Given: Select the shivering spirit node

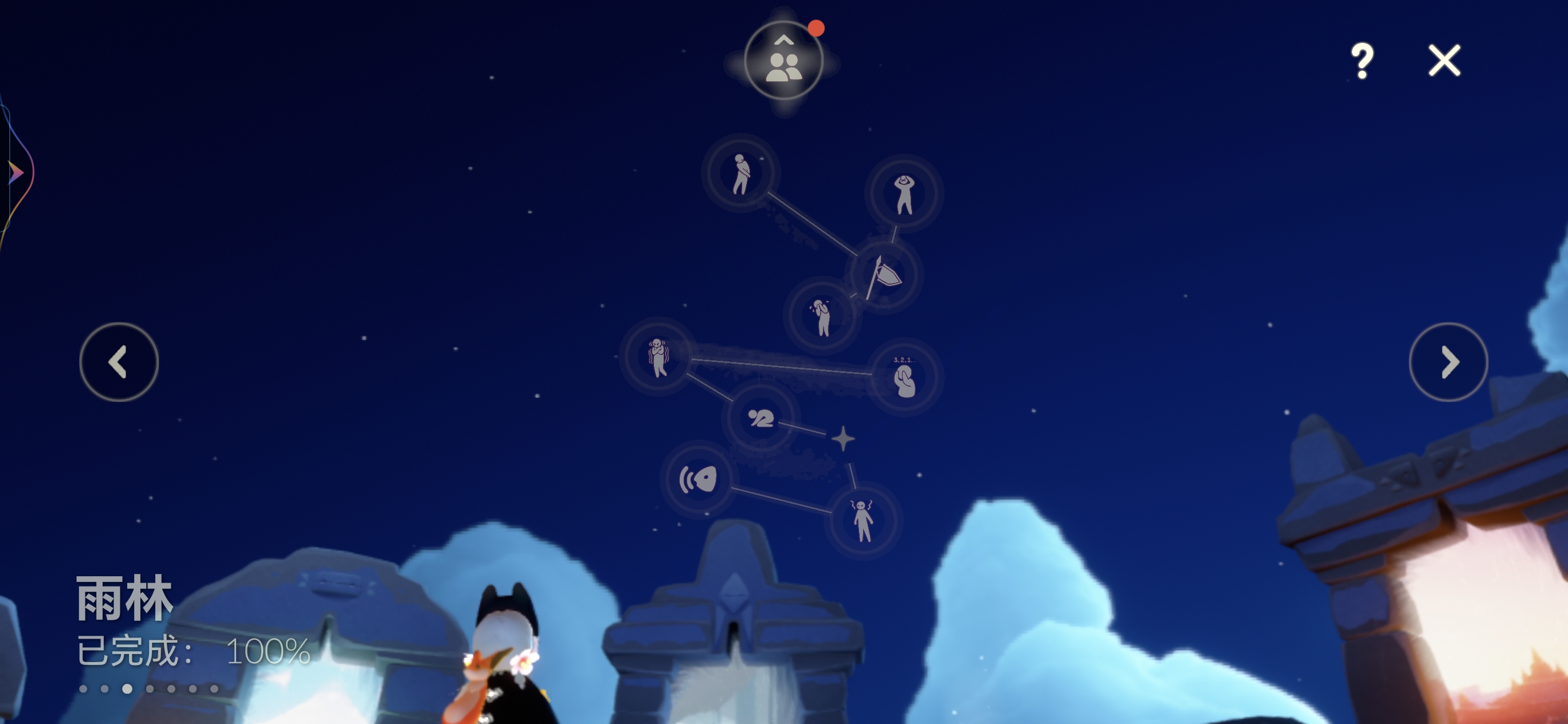Looking at the screenshot, I should 658,357.
